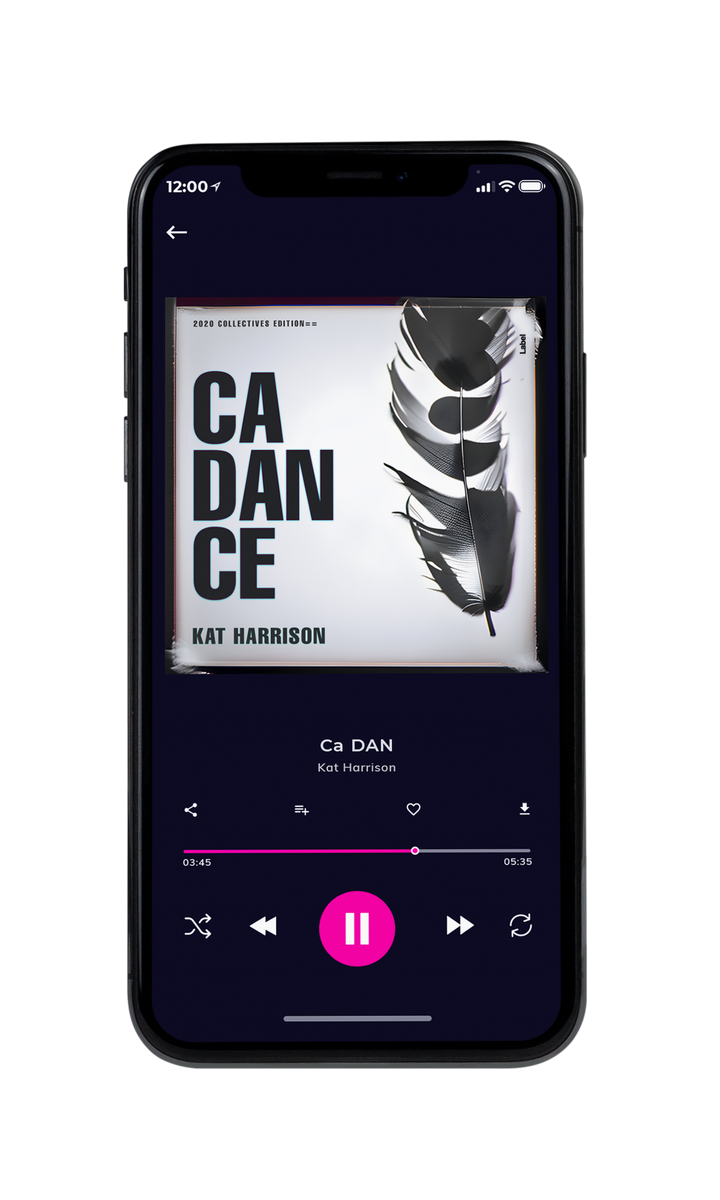
Task: Skip forward to the next track
Action: point(460,926)
